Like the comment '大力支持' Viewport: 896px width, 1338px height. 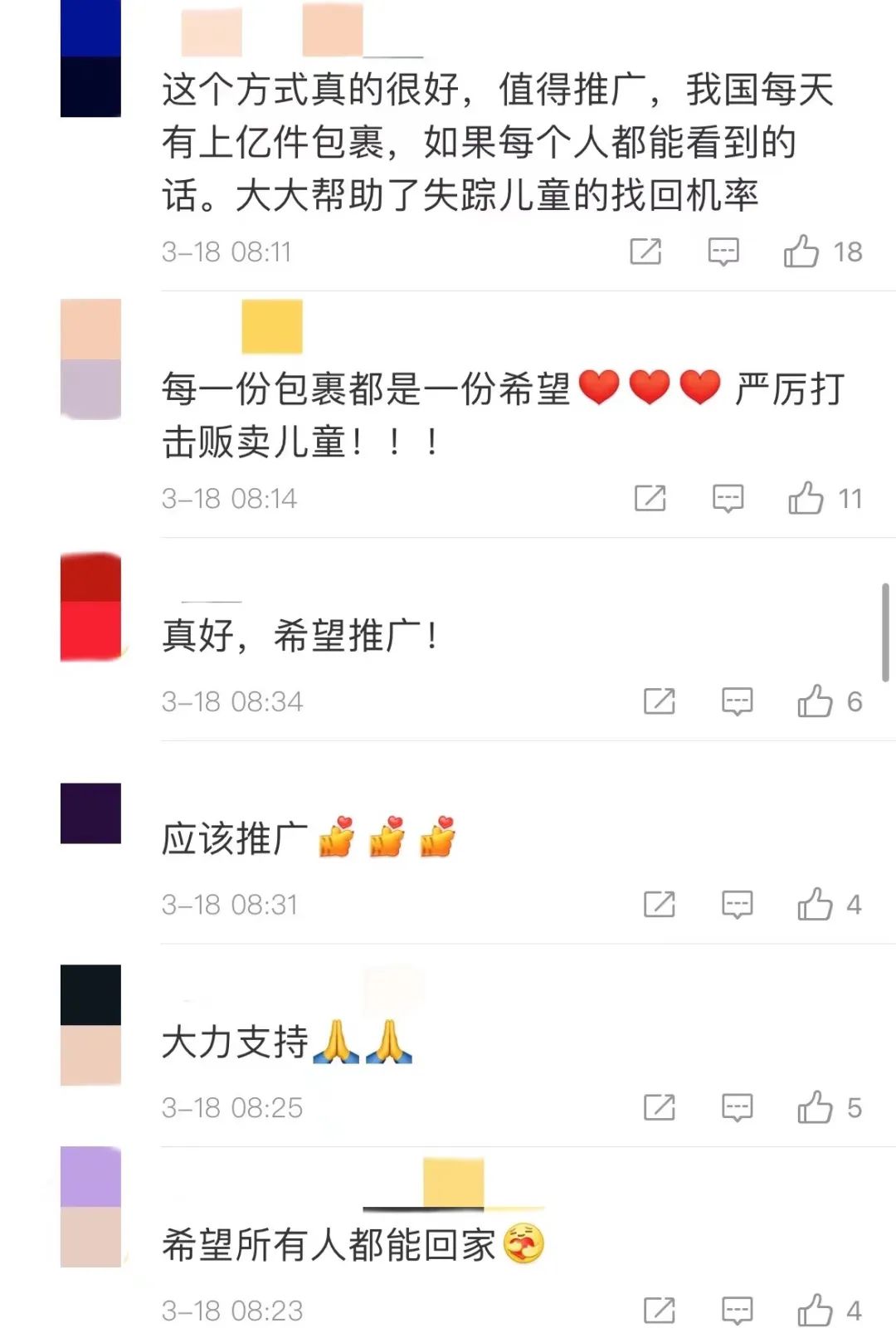point(815,1107)
